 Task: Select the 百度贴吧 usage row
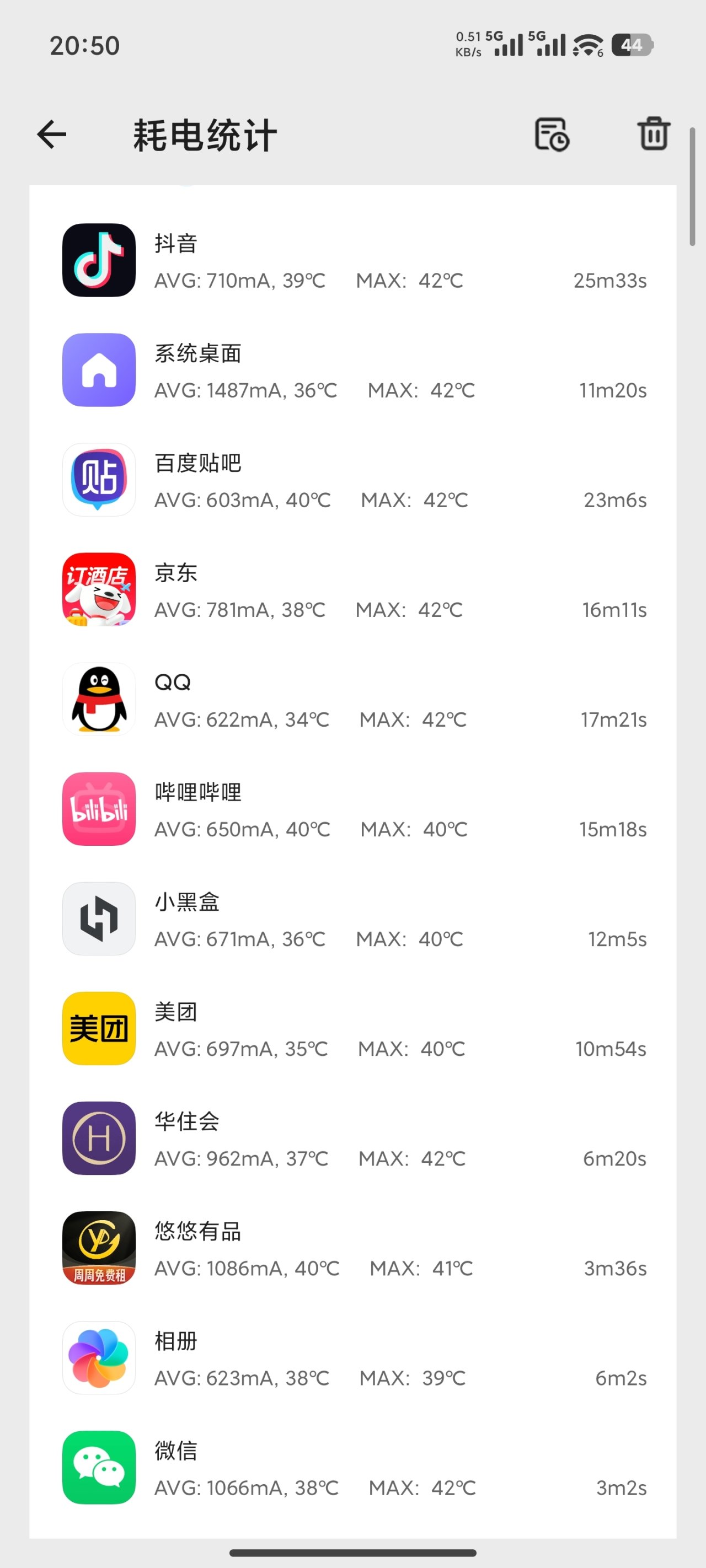354,480
